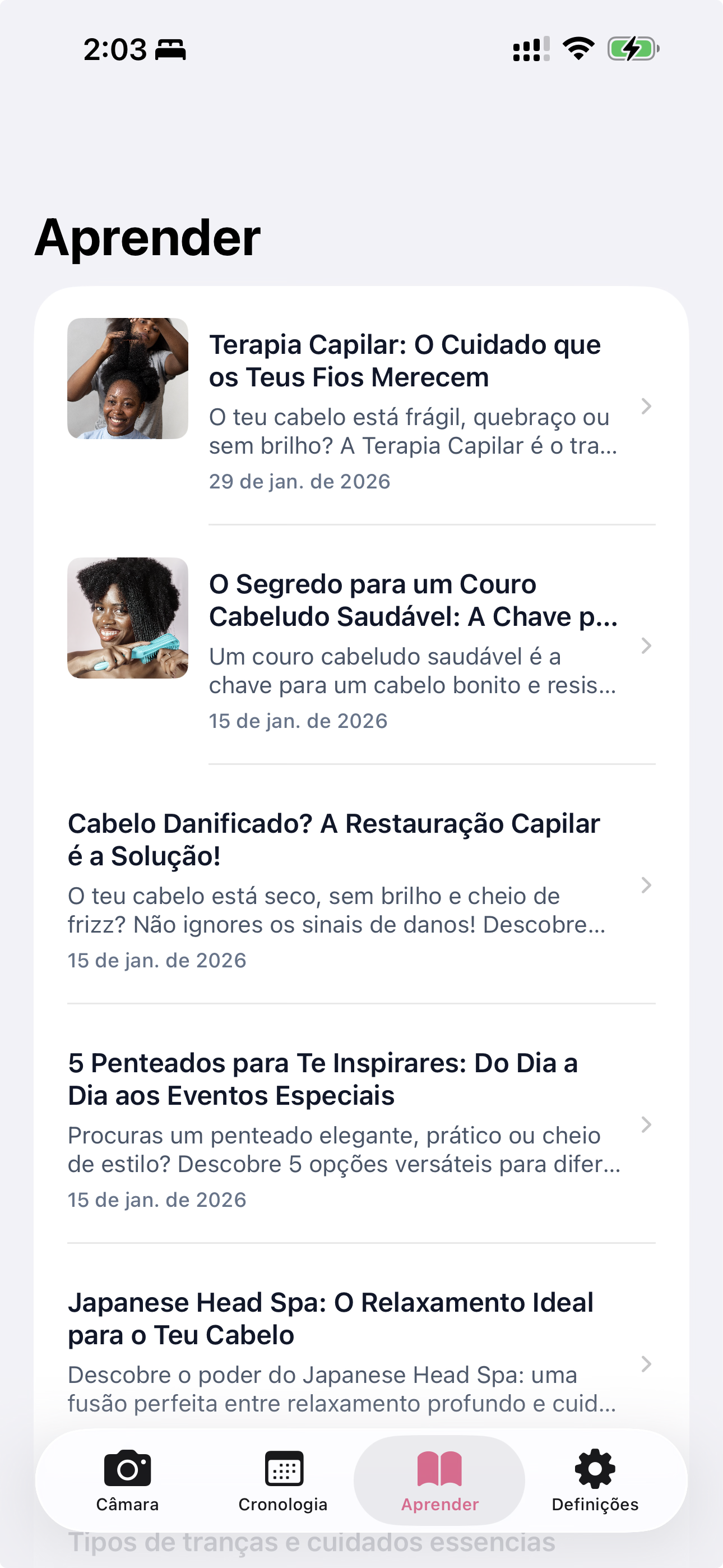This screenshot has width=723, height=1568.
Task: Tap the bed/alarm icon beside the clock
Action: click(x=172, y=49)
